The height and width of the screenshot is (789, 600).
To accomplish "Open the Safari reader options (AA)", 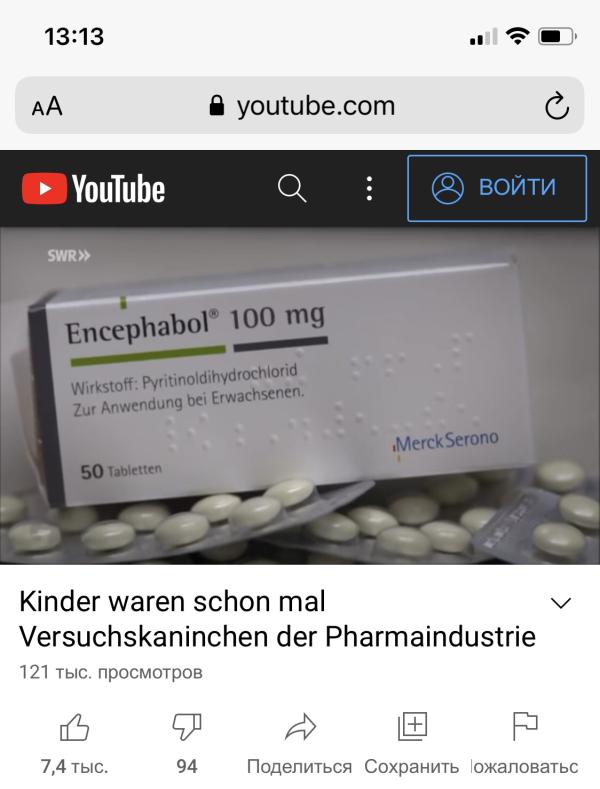I will click(47, 107).
